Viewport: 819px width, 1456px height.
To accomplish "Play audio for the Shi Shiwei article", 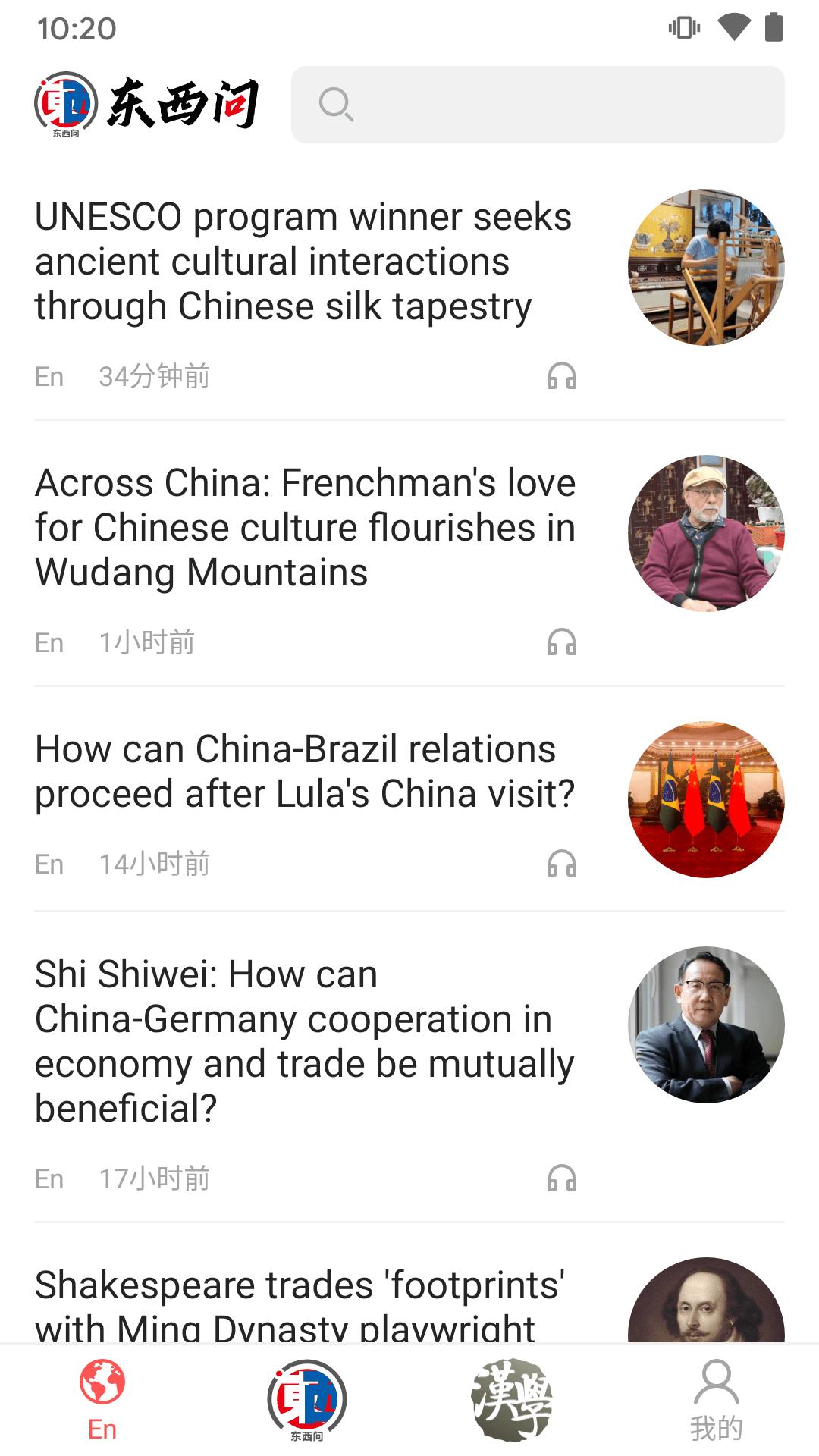I will coord(562,1178).
